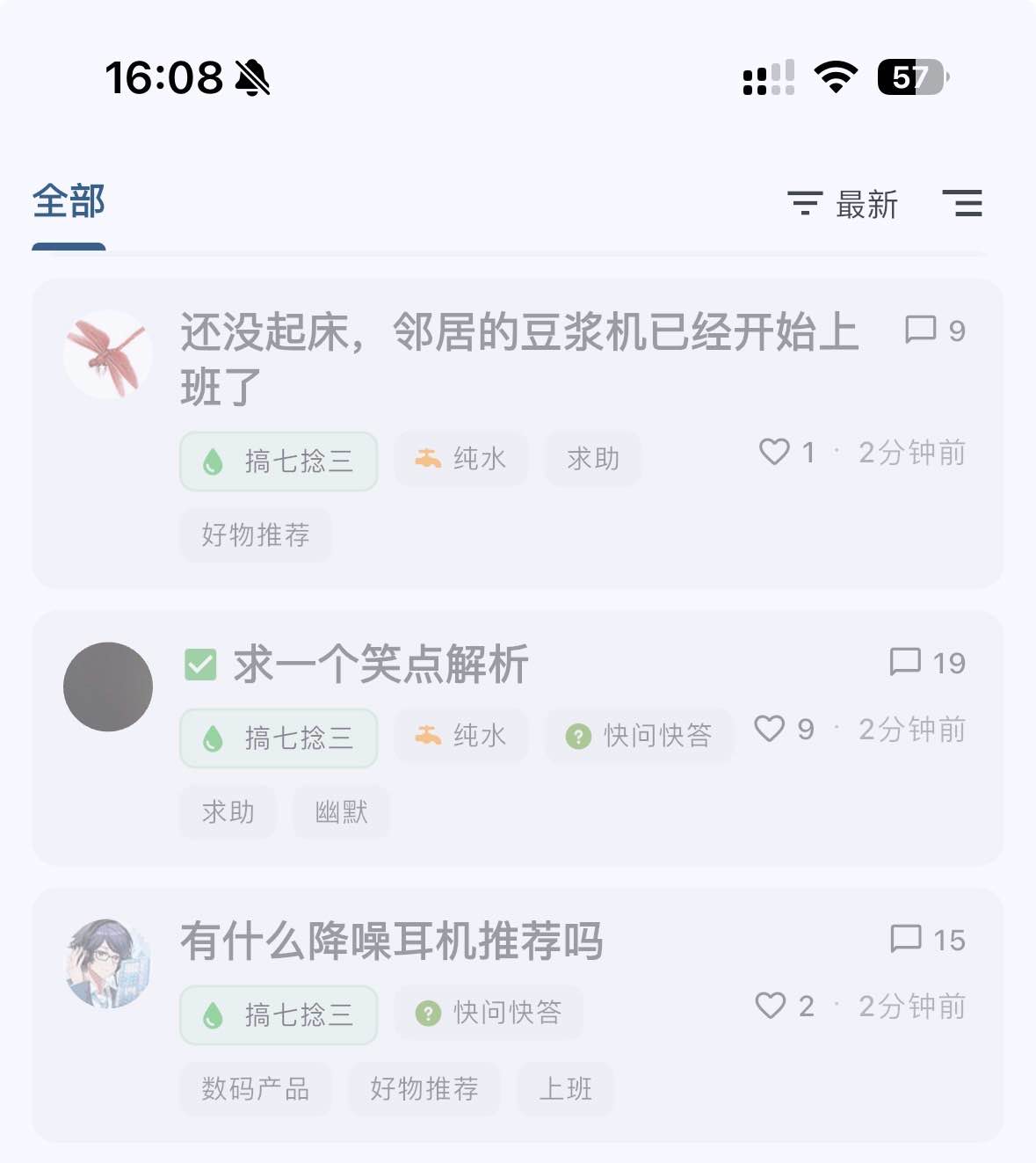Tap the dragonfly avatar on the first post
Screen dimensions: 1036x1163
[x=108, y=354]
